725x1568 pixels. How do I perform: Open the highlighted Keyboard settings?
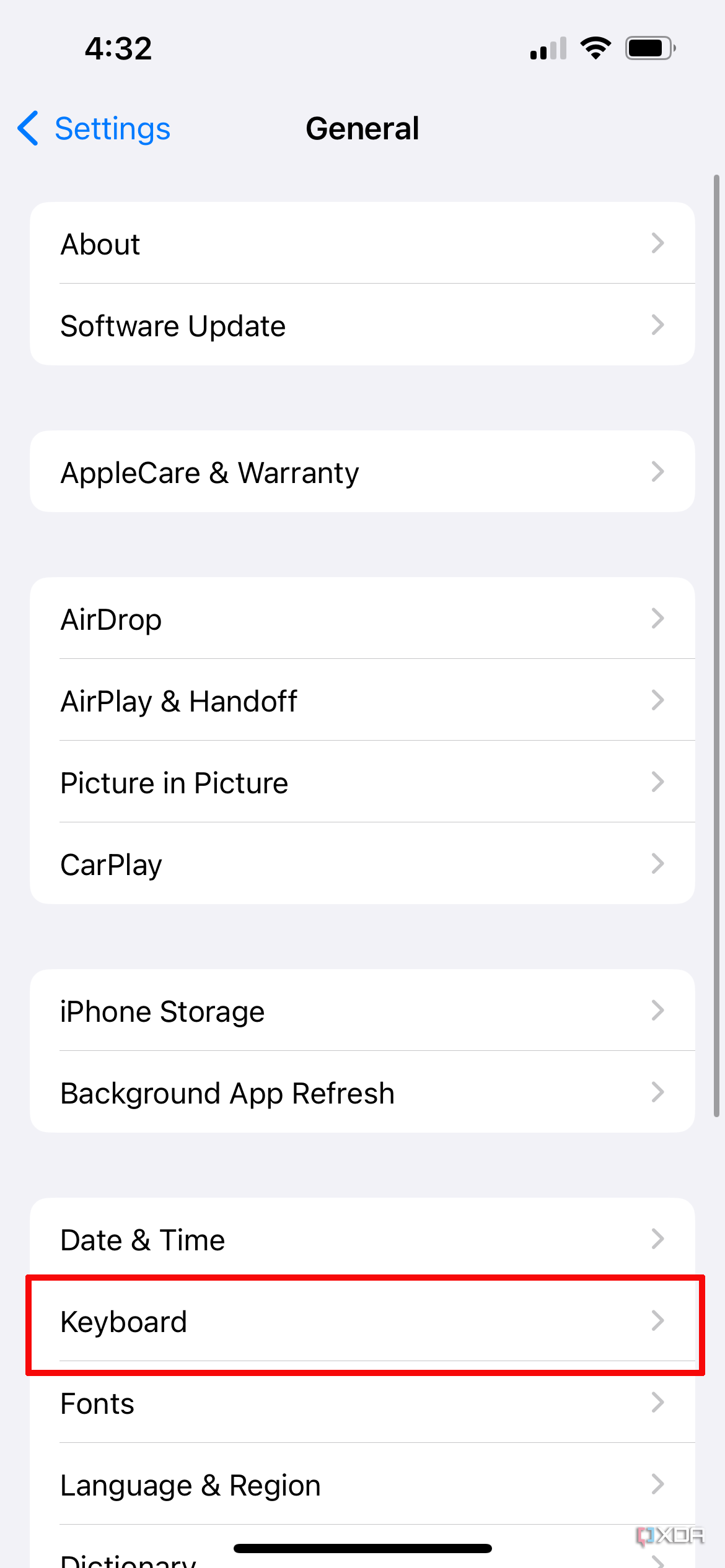(x=362, y=1321)
